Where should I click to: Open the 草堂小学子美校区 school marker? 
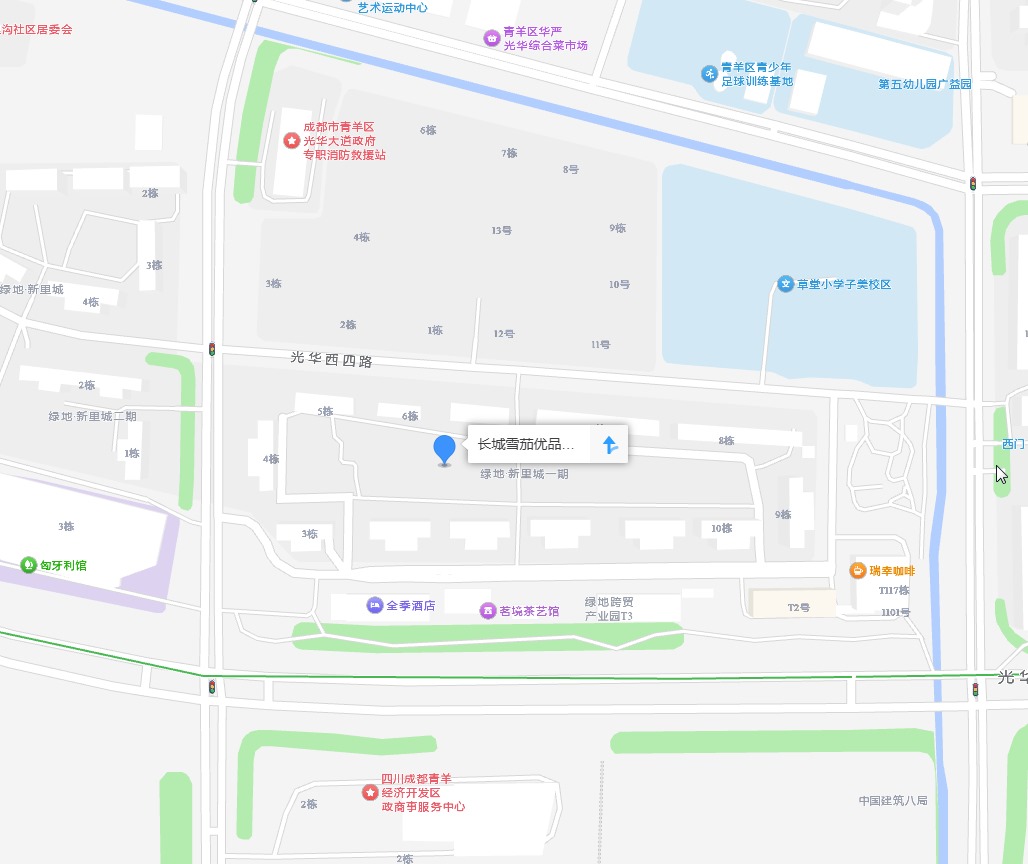786,284
